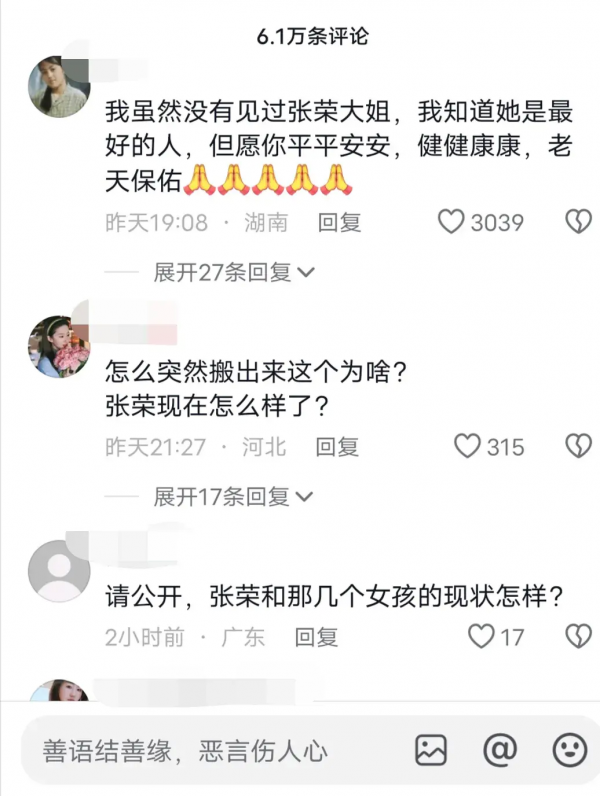Expand 展开17条回复
Image resolution: width=600 pixels, height=796 pixels.
(x=234, y=496)
